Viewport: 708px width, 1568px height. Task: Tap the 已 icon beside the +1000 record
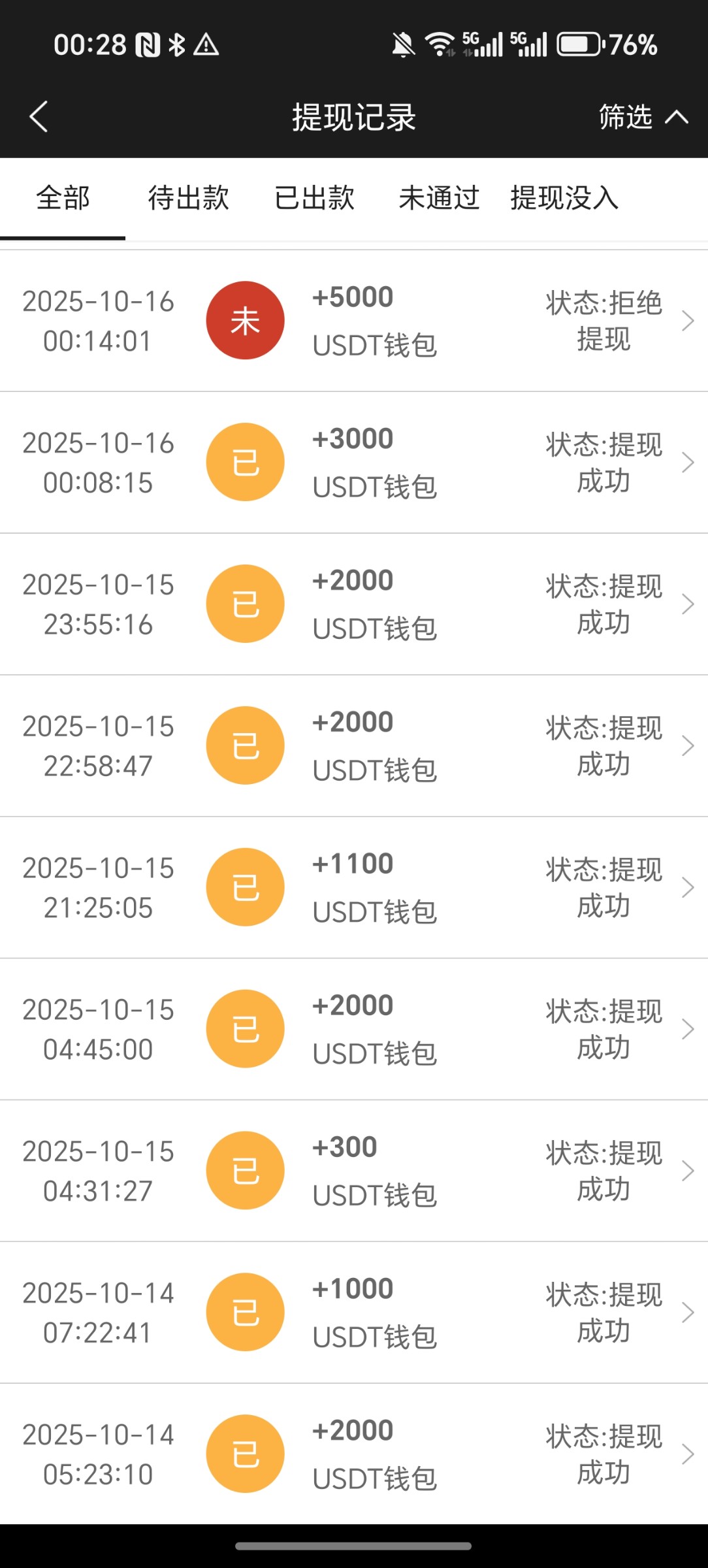click(245, 1311)
